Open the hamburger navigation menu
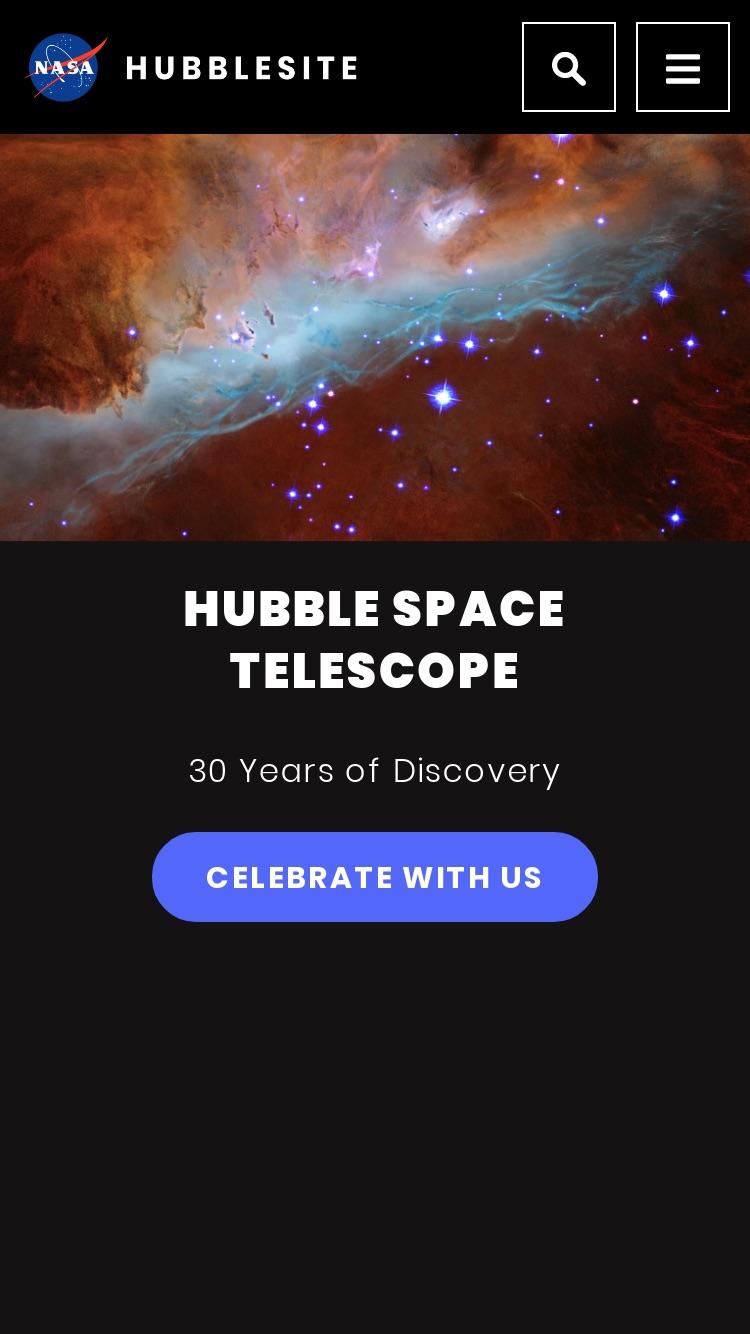The height and width of the screenshot is (1334, 750). 683,67
